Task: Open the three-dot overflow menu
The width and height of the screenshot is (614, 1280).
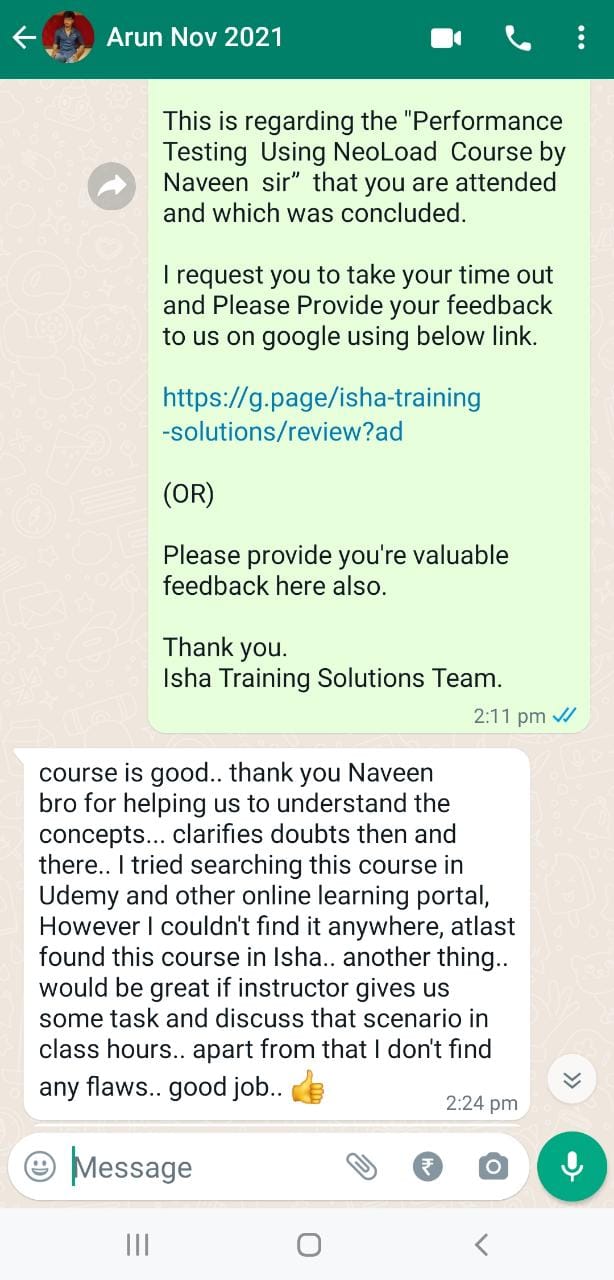Action: (x=582, y=38)
